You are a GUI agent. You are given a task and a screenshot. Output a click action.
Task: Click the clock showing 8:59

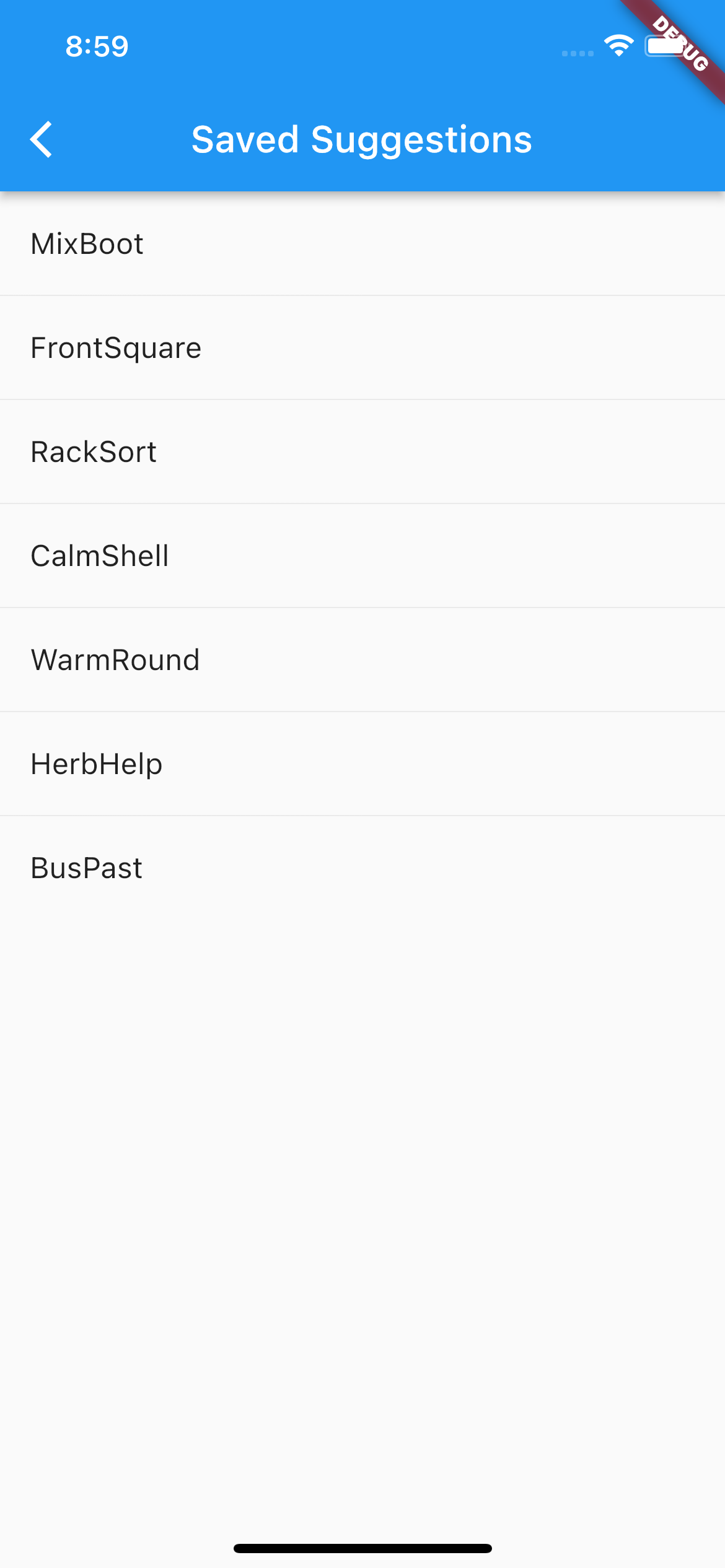click(x=97, y=46)
